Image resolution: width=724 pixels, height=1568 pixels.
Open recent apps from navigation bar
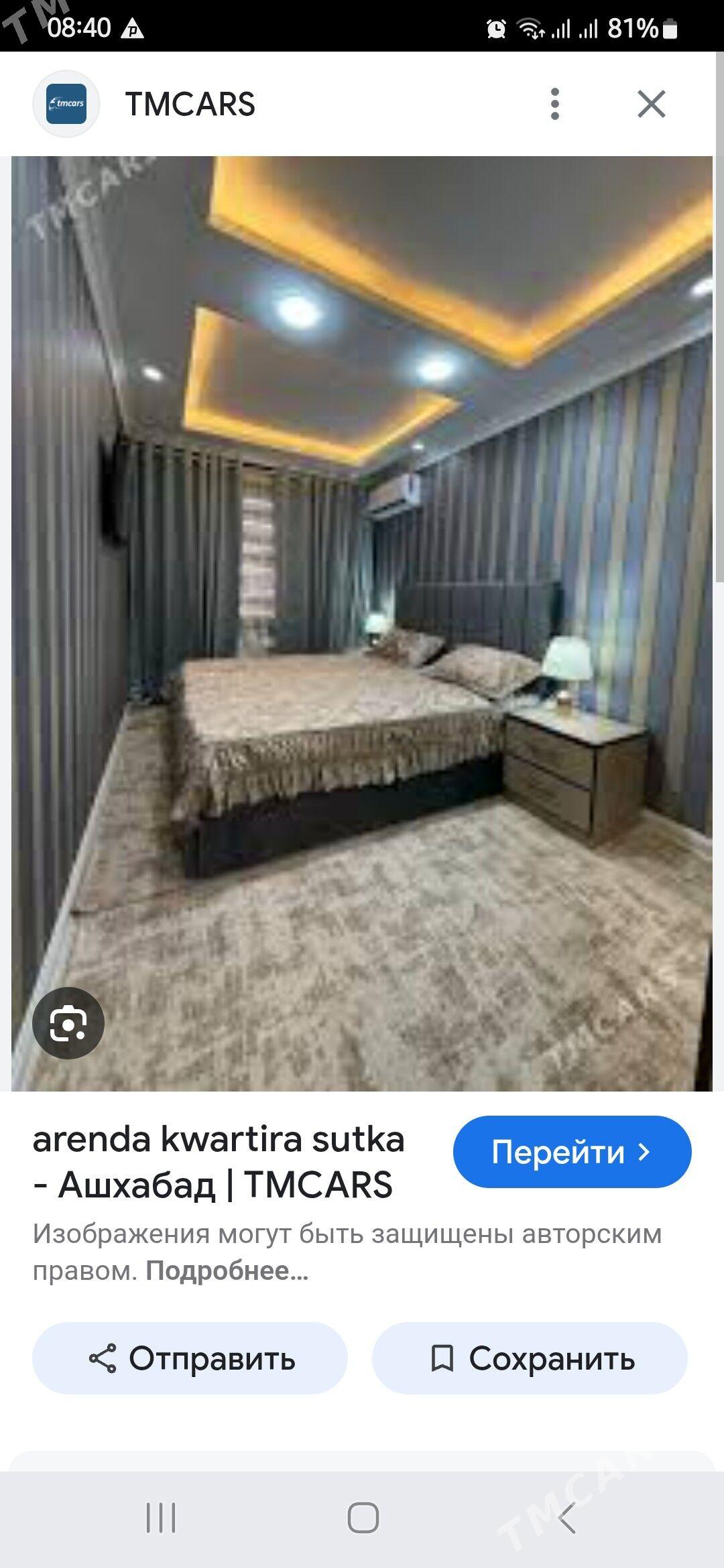(x=161, y=1518)
